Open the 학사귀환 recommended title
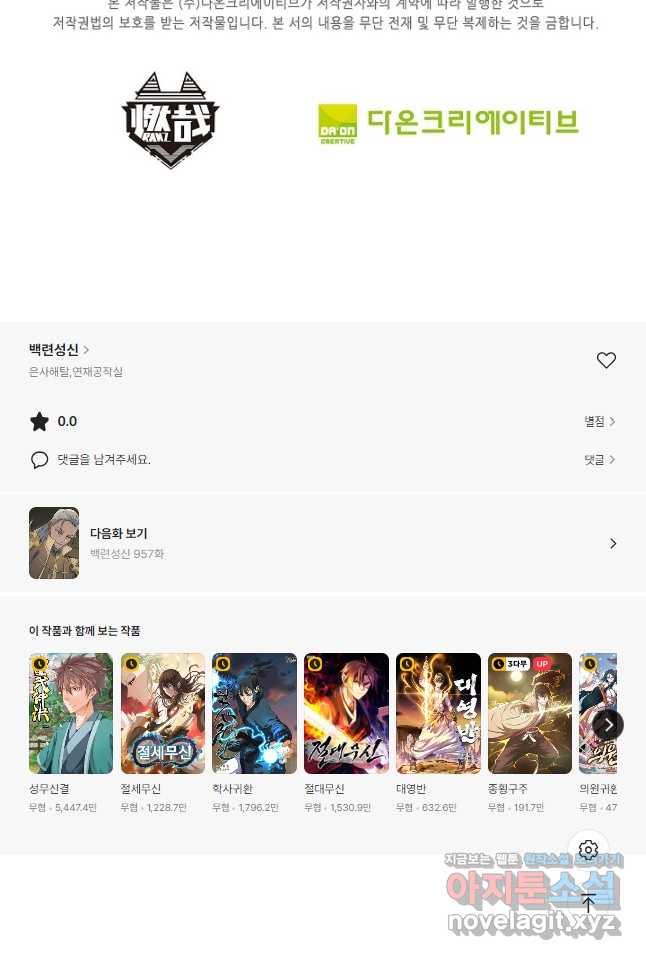This screenshot has height=960, width=646. pos(254,713)
